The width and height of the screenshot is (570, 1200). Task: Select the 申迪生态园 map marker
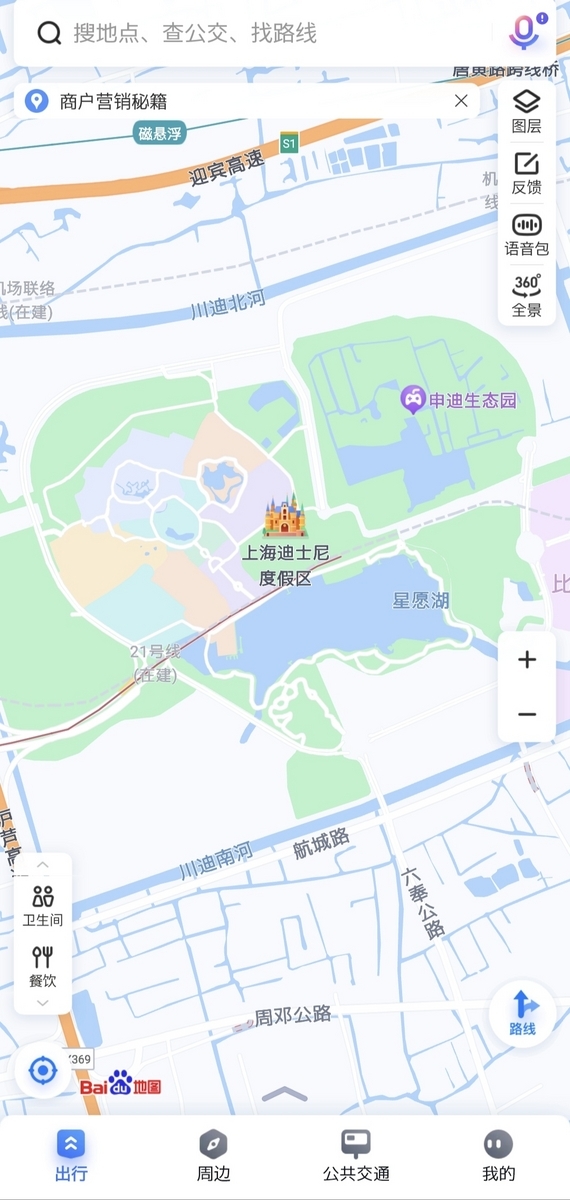click(x=459, y=400)
